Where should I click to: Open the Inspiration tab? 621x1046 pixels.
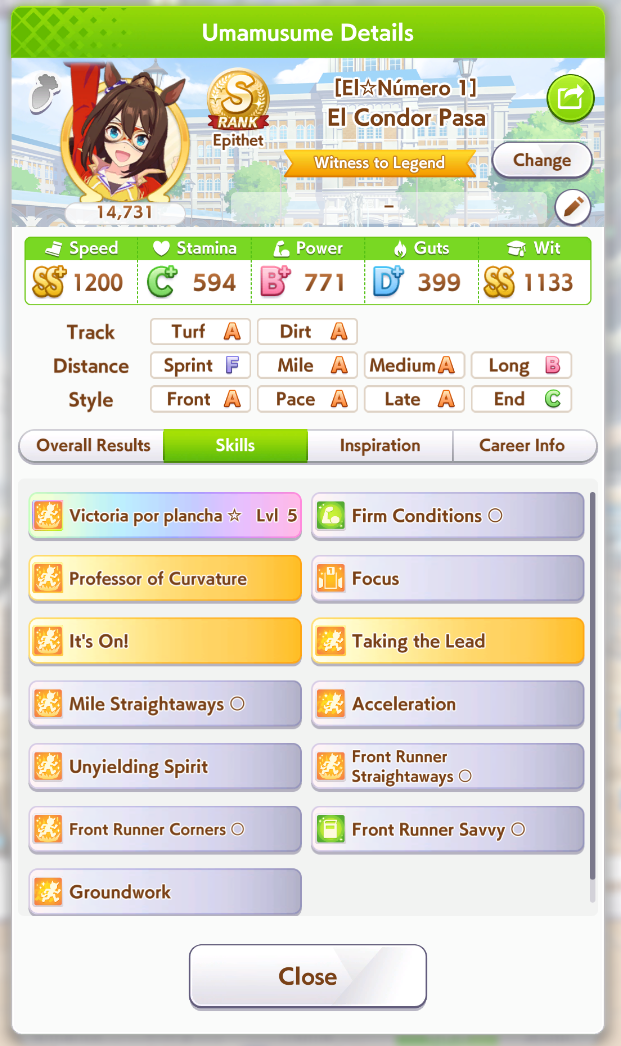point(379,446)
